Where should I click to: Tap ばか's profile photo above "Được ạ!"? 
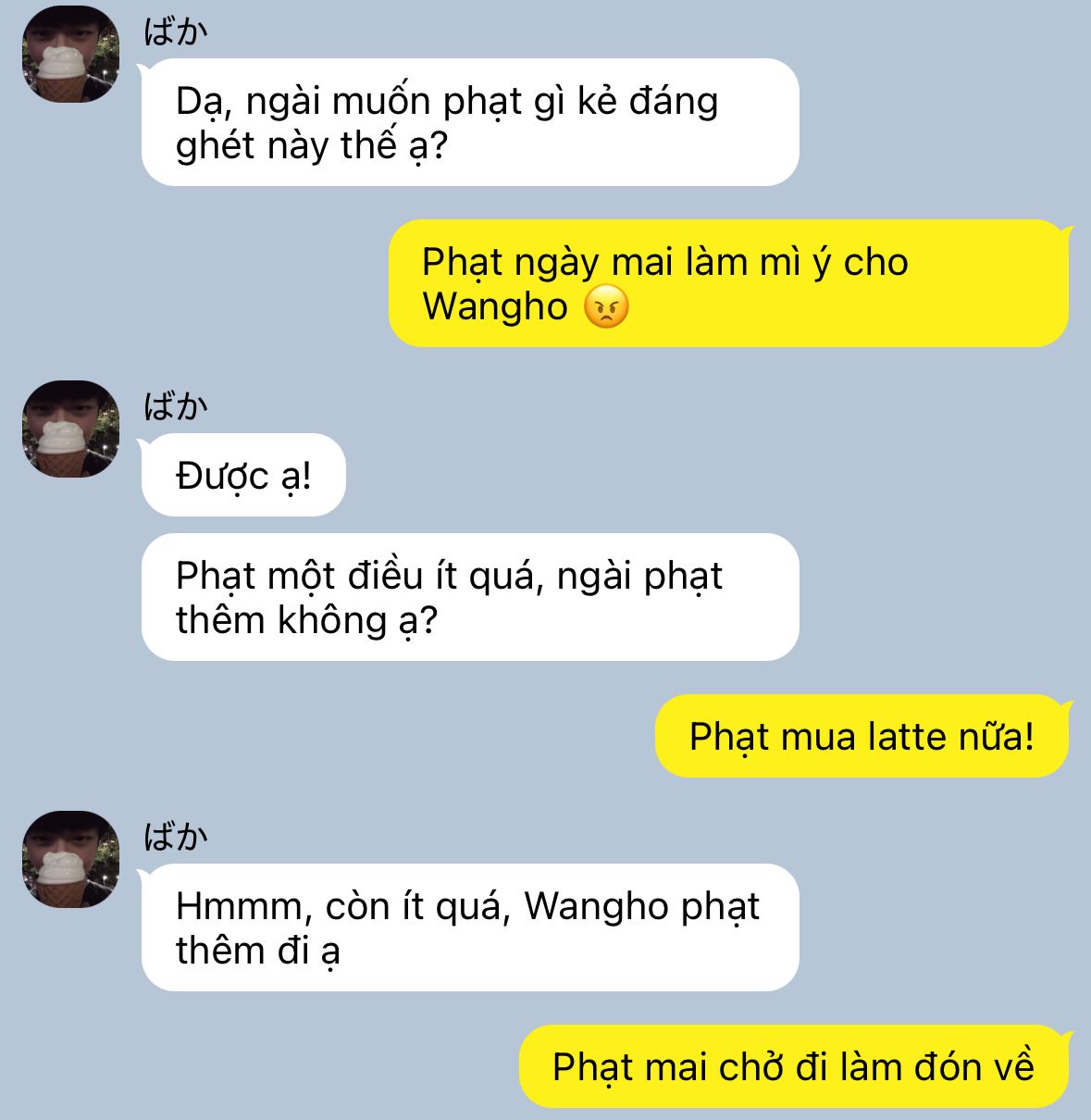pos(70,429)
